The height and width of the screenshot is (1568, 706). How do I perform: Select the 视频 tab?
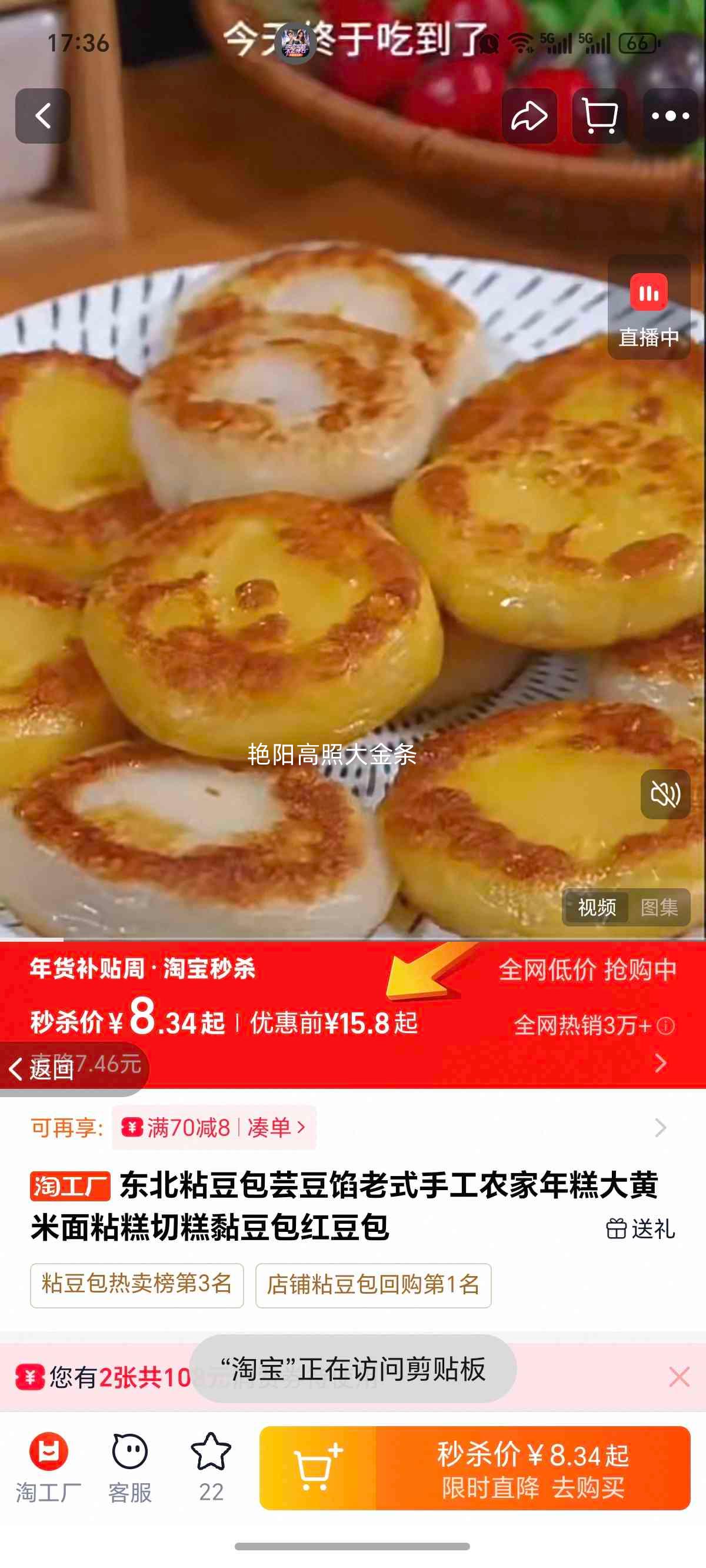(597, 908)
